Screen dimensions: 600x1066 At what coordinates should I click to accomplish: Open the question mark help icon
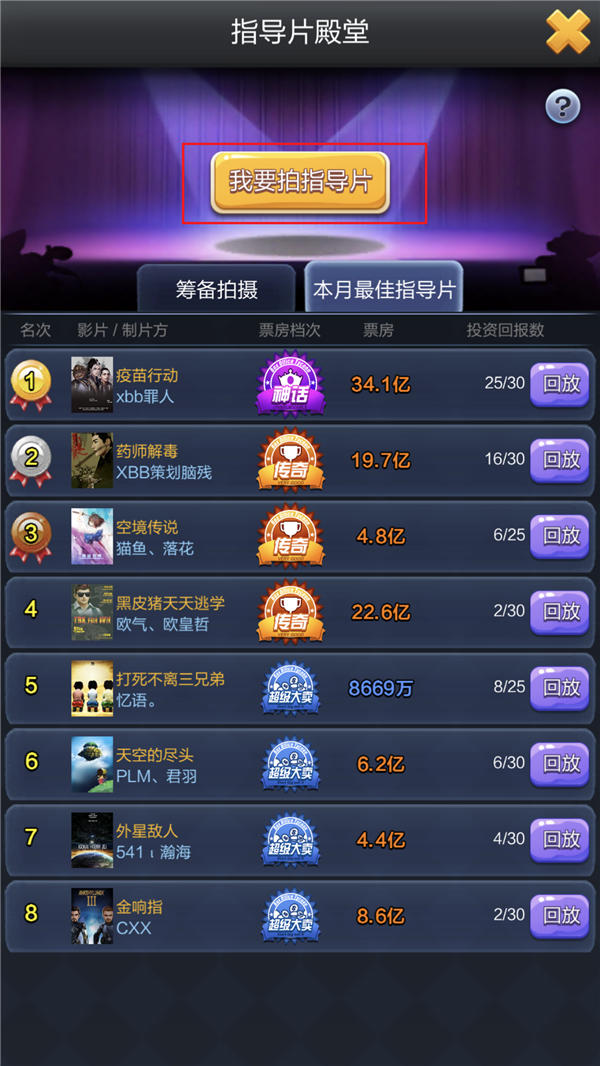tap(563, 106)
